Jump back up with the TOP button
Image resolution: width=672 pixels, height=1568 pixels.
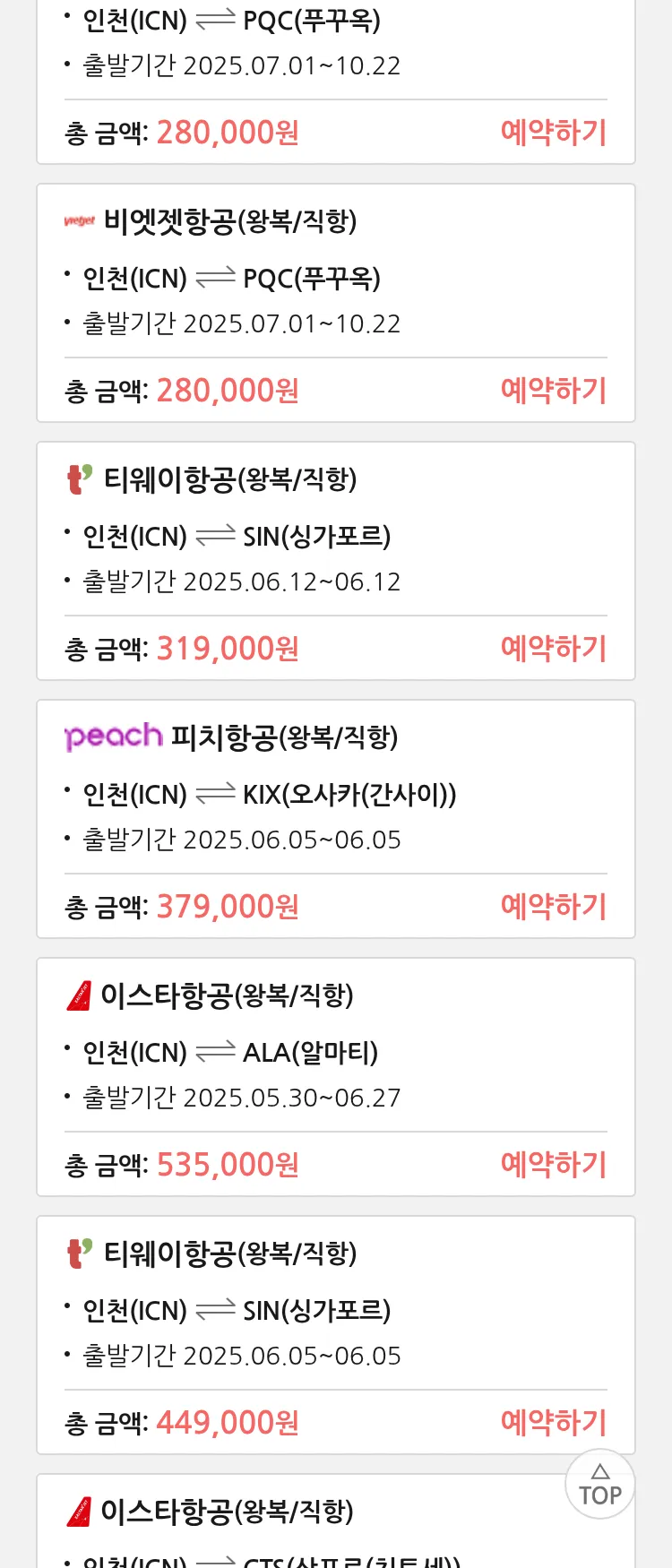pos(599,1485)
